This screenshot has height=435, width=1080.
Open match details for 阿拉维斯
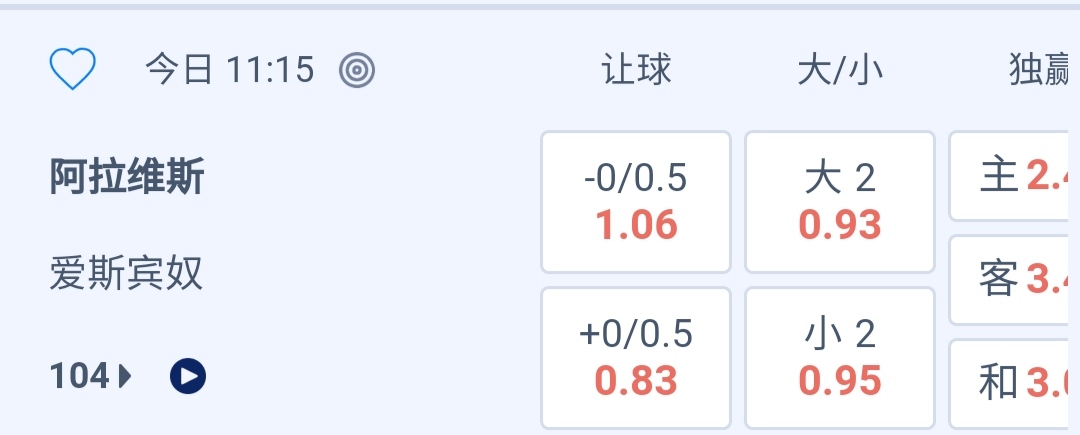point(127,178)
